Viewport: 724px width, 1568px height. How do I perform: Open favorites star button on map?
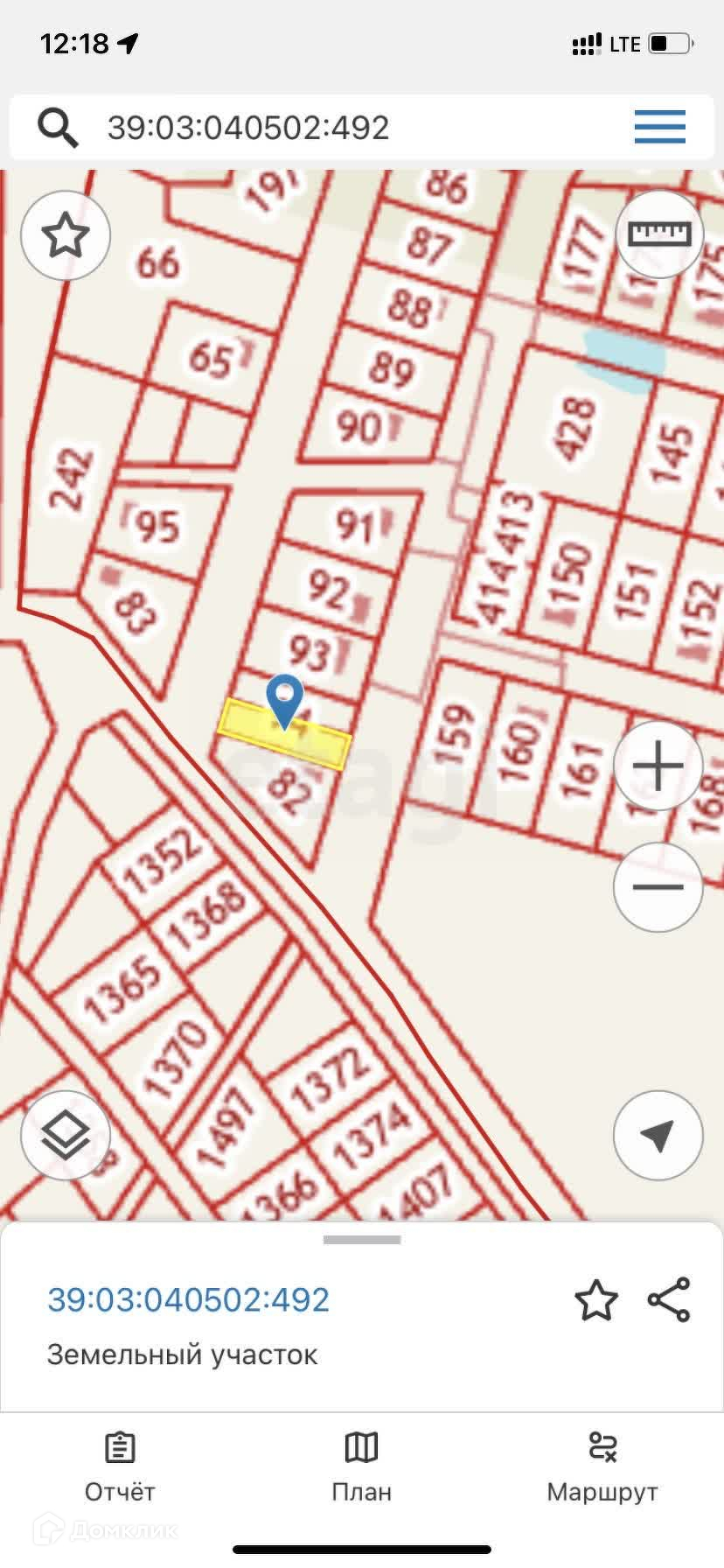pyautogui.click(x=66, y=235)
